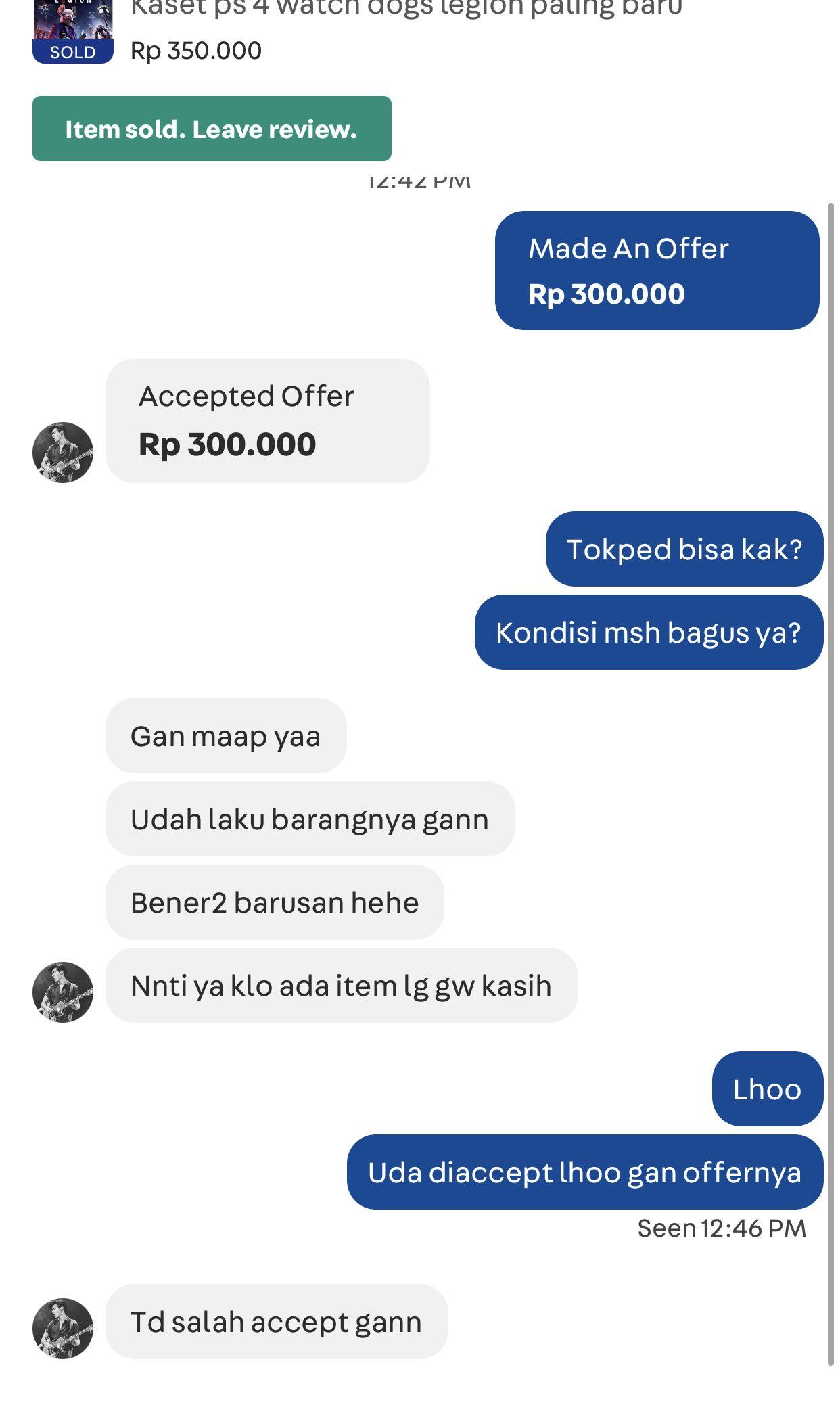Image resolution: width=840 pixels, height=1401 pixels.
Task: Tap the Item sold. Leave review button
Action: pos(212,129)
